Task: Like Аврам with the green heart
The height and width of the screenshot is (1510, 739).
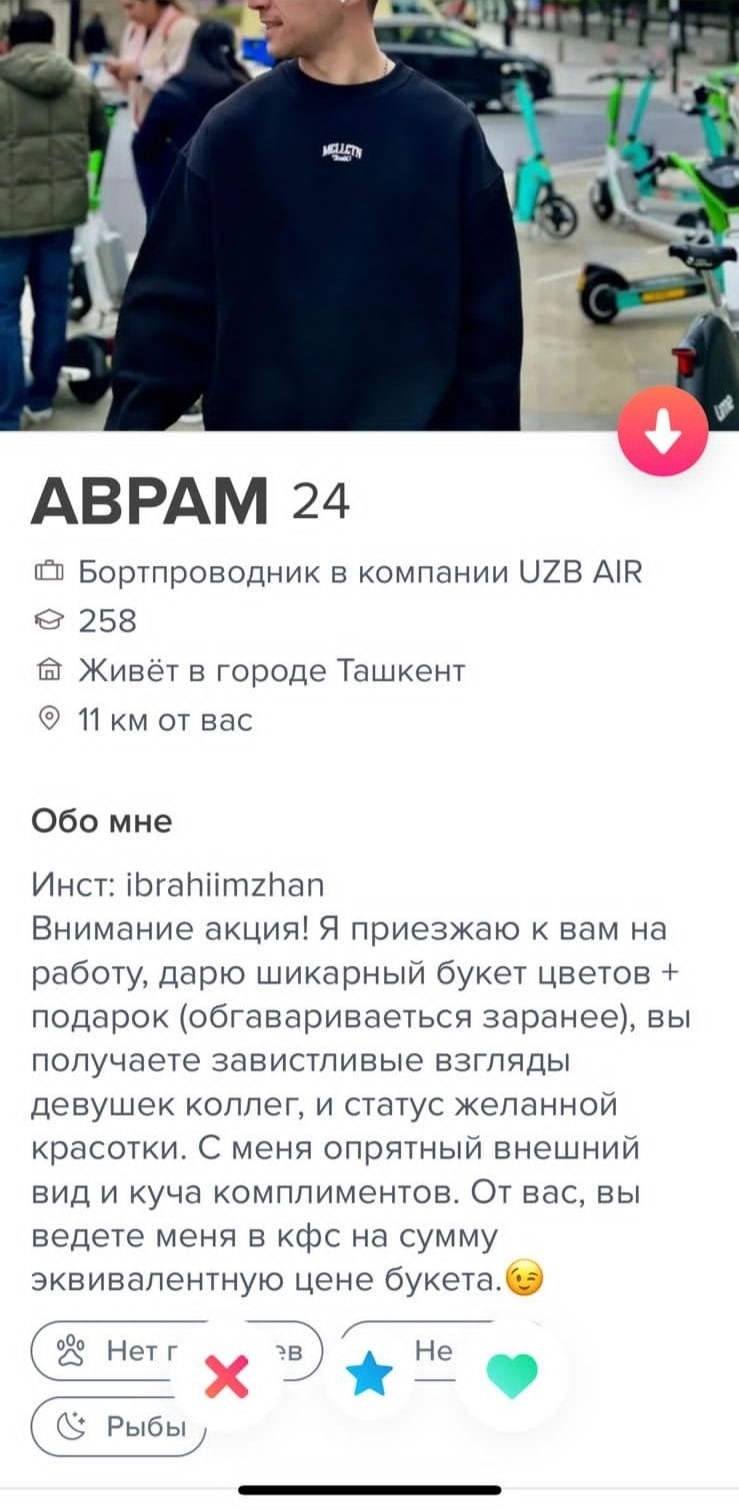Action: point(512,1377)
